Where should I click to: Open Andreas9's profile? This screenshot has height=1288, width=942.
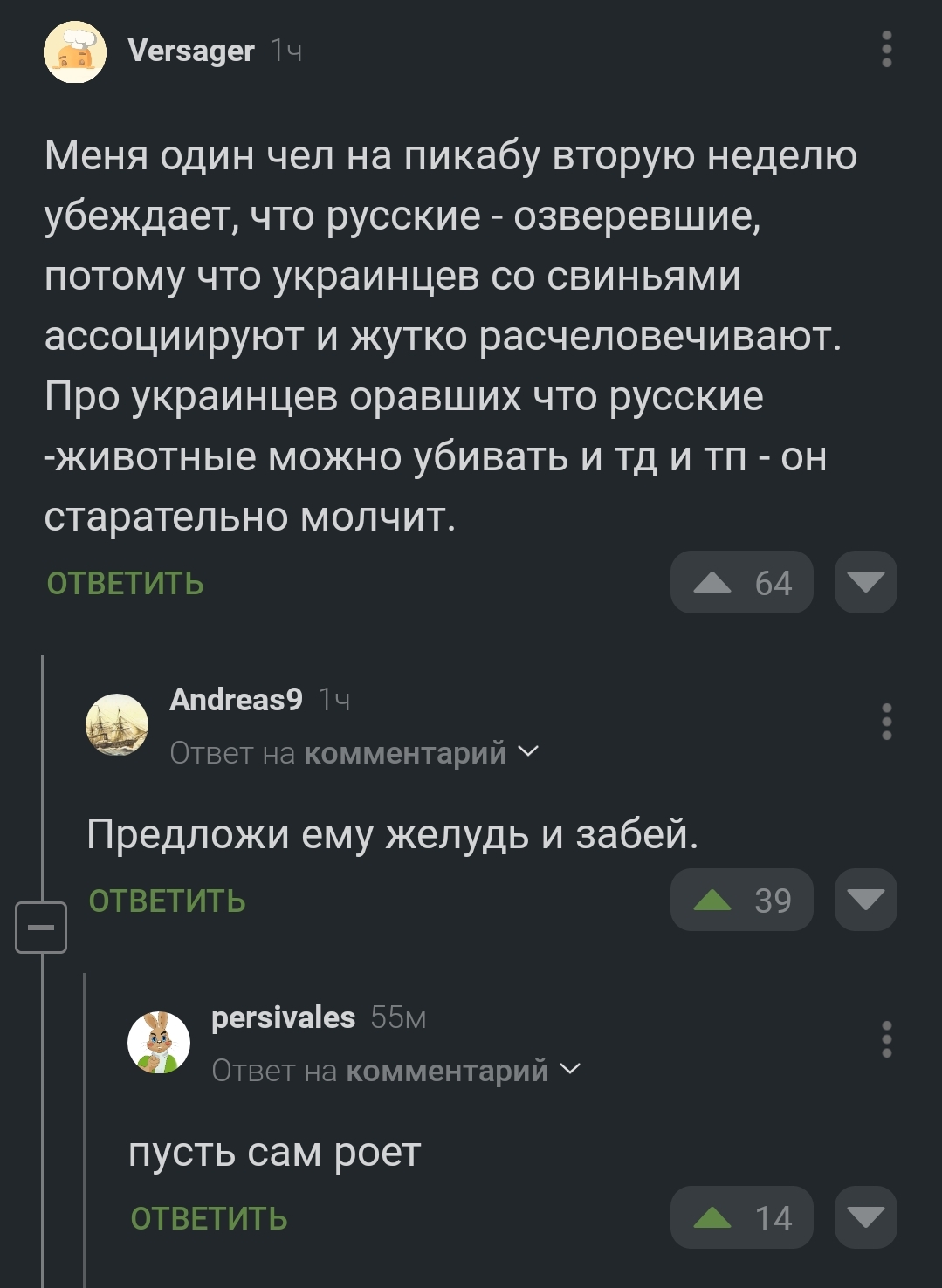coord(236,699)
